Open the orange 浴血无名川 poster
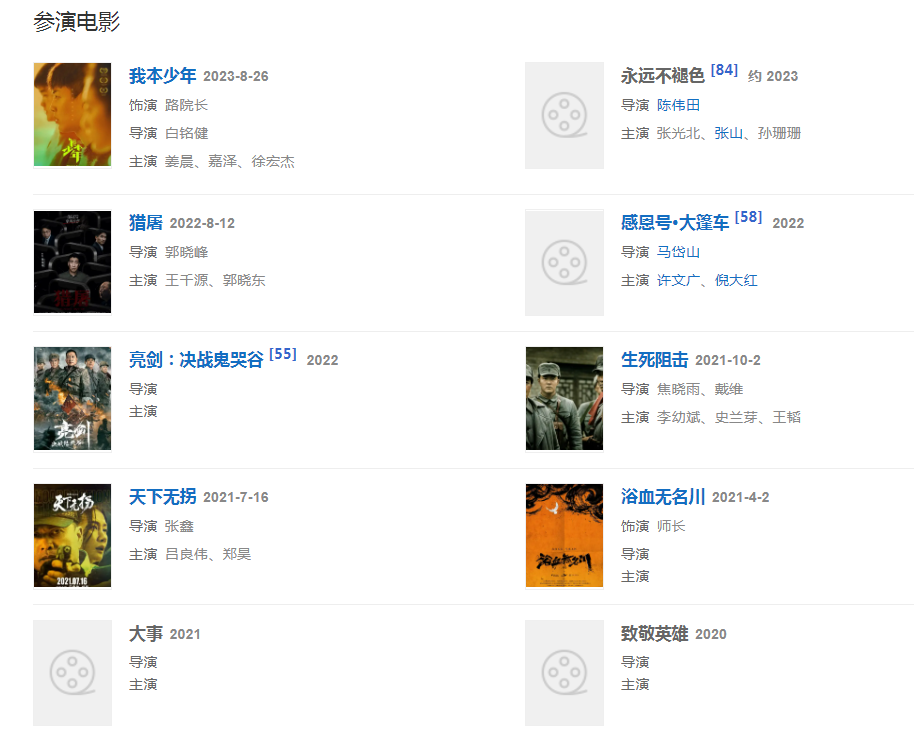The image size is (914, 734). click(x=564, y=535)
